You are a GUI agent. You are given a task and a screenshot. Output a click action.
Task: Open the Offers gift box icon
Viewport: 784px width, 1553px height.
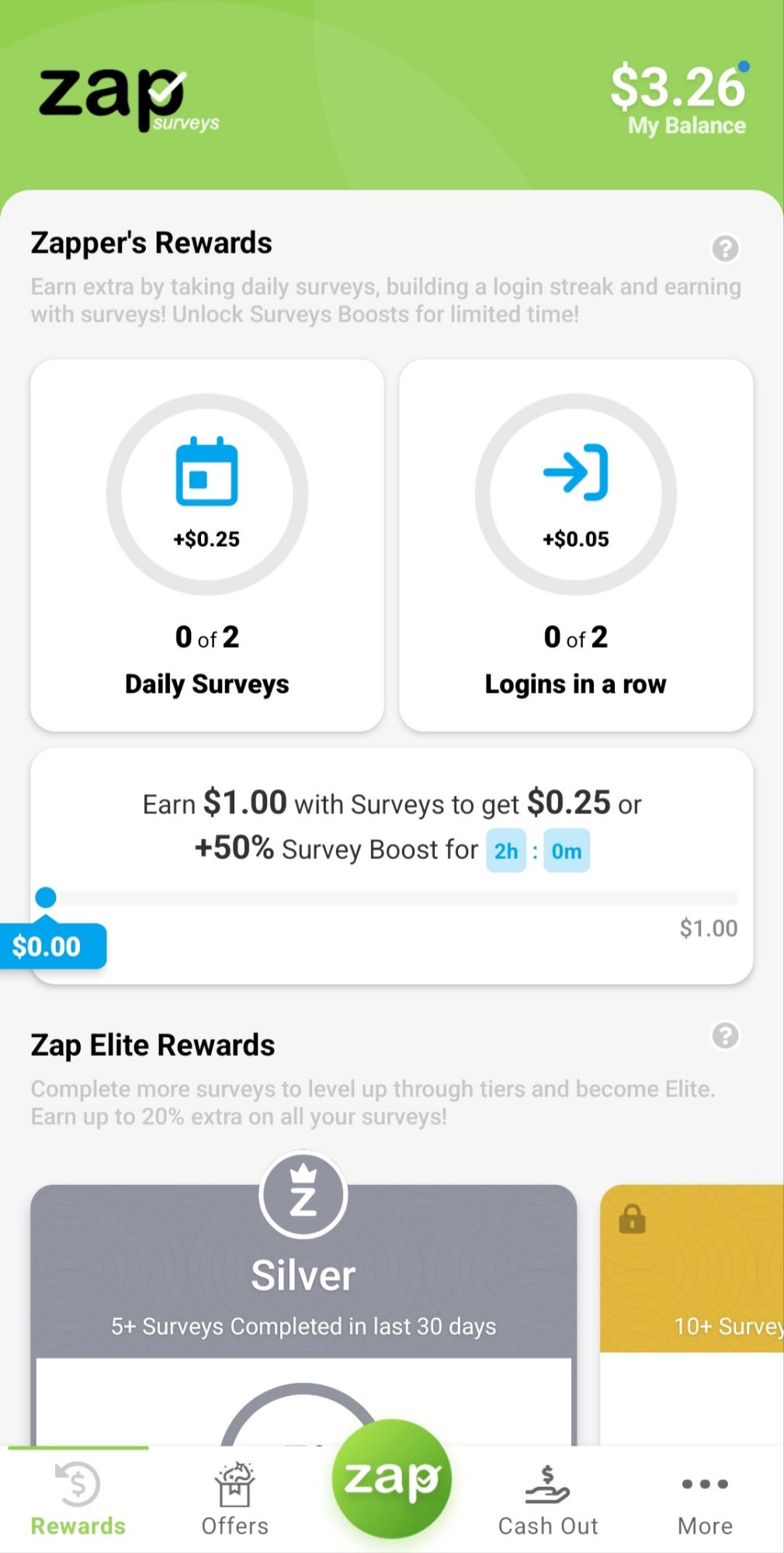235,1483
